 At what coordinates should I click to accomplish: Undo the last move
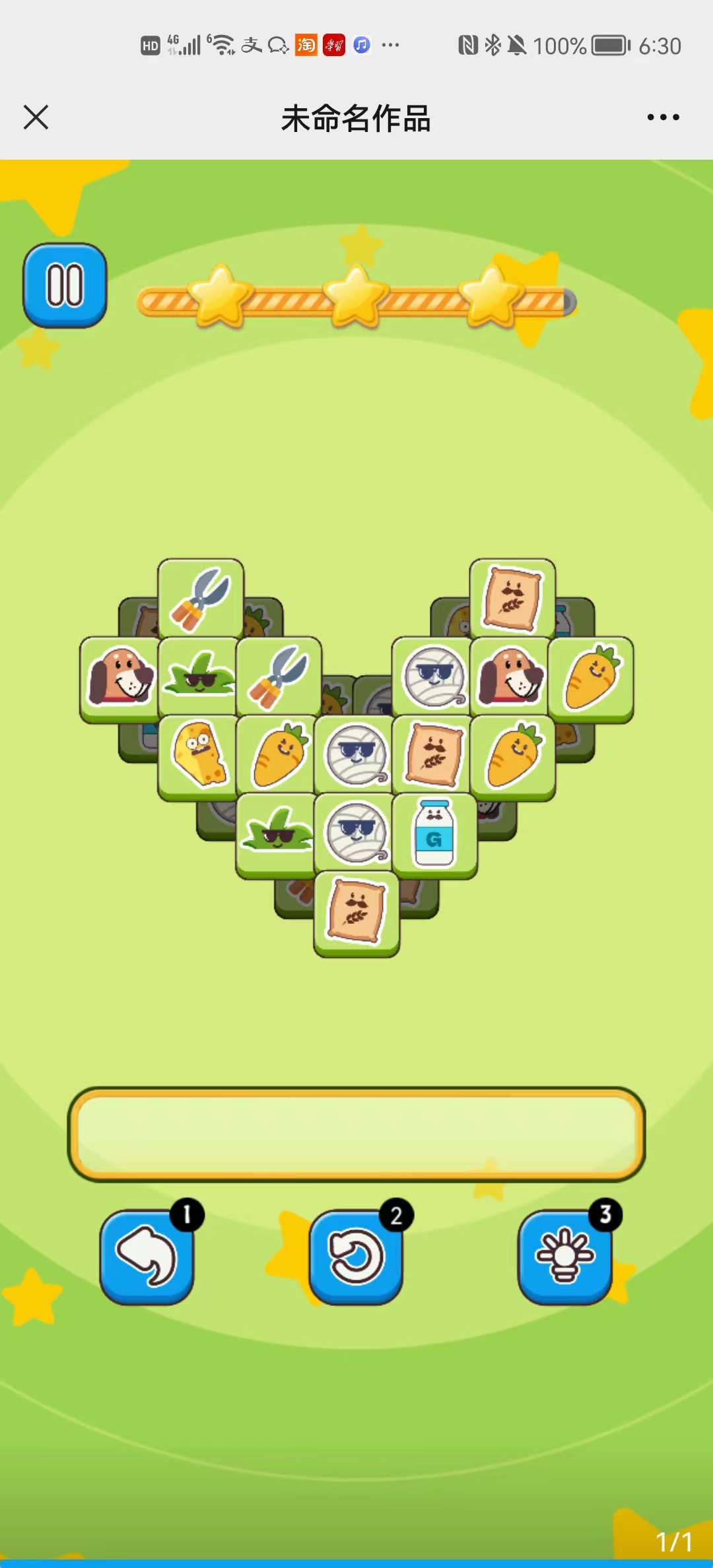(x=147, y=1256)
